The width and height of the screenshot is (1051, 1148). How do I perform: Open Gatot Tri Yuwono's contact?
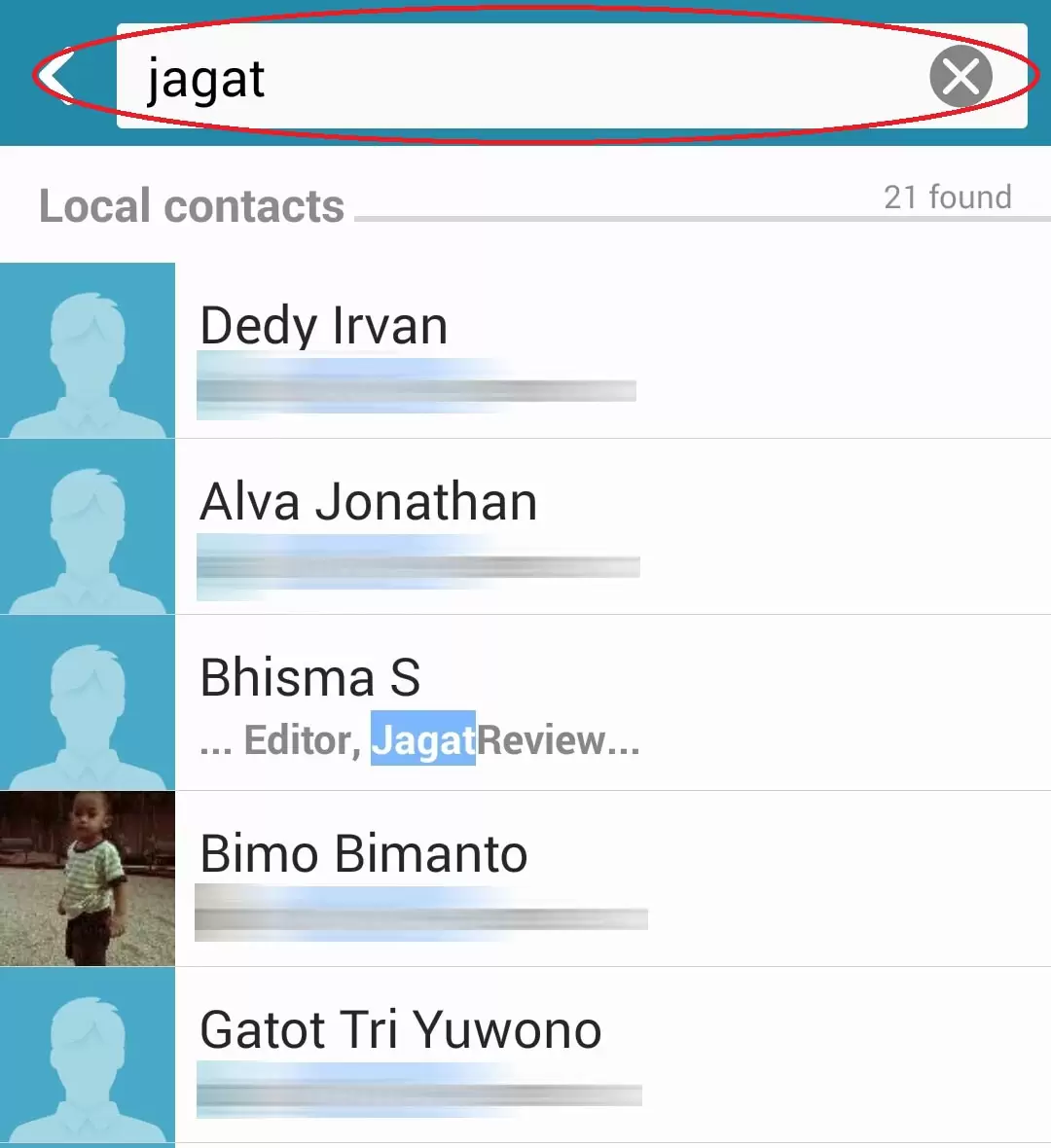tap(525, 1055)
